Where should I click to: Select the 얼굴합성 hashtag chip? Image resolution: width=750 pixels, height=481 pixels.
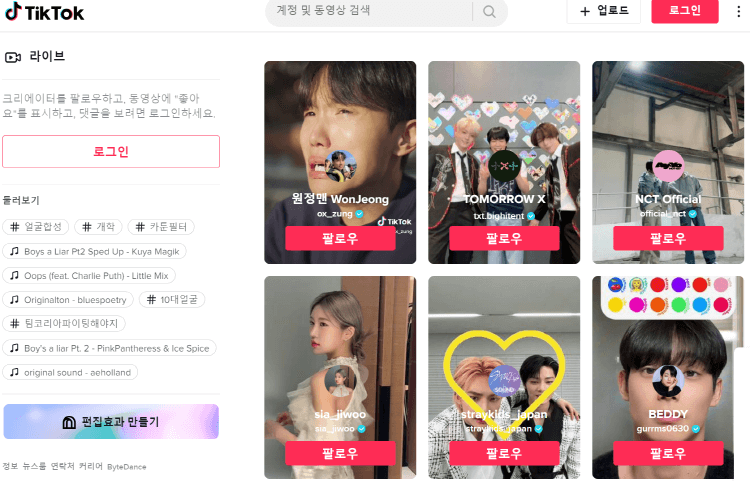(x=36, y=227)
